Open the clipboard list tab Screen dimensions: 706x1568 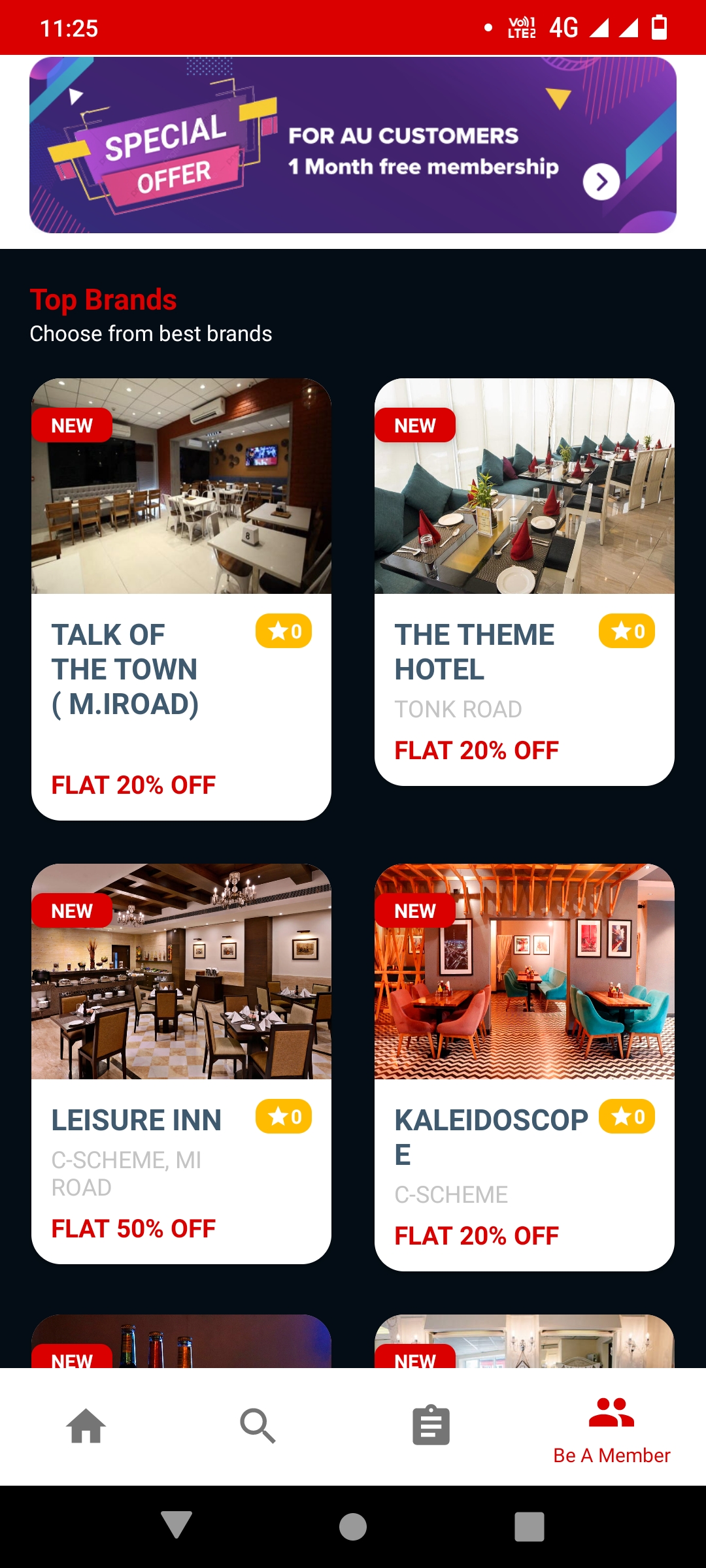click(431, 1426)
